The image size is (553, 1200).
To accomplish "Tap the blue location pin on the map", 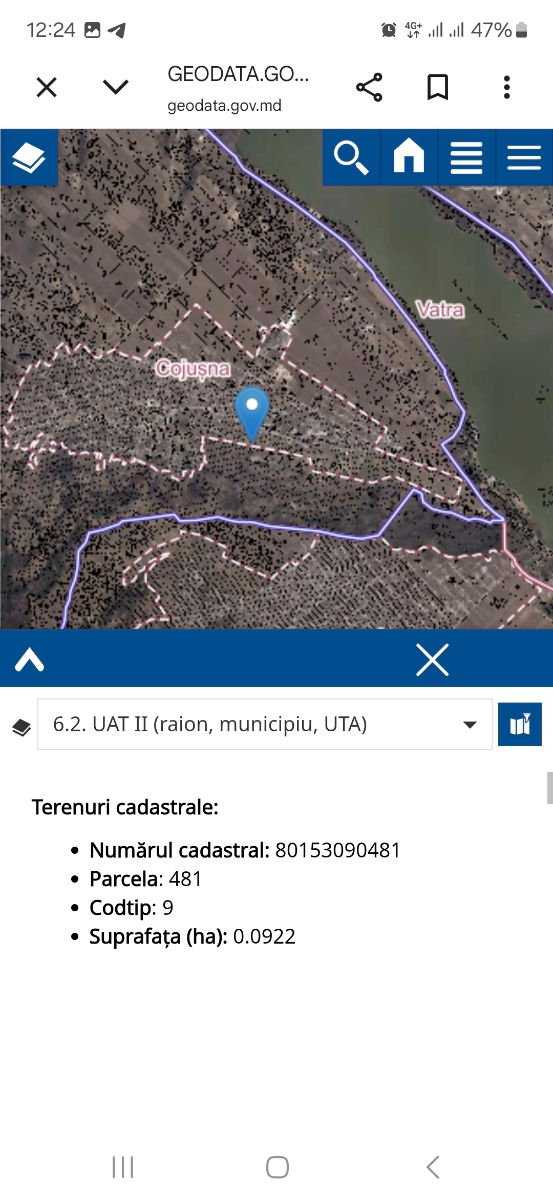I will (252, 413).
